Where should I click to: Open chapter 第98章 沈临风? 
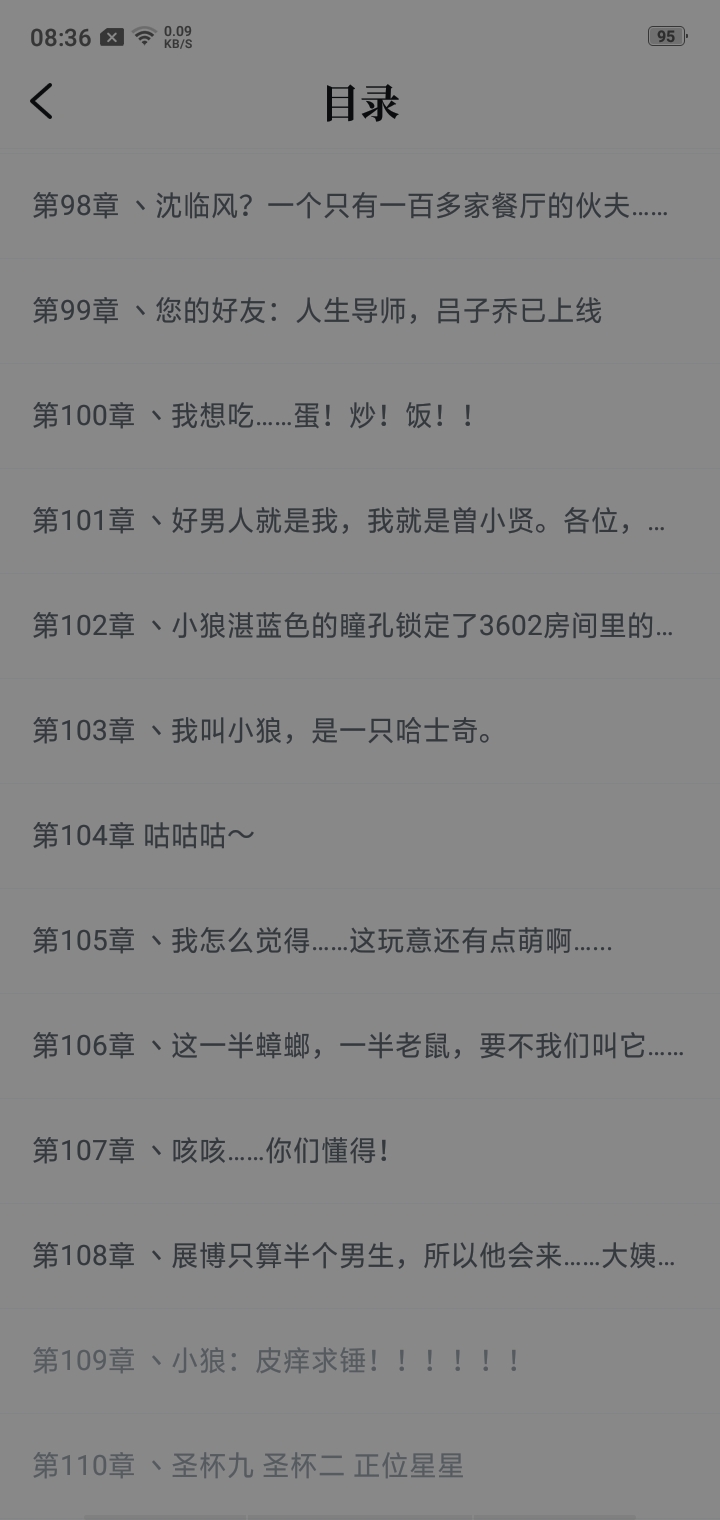point(350,207)
